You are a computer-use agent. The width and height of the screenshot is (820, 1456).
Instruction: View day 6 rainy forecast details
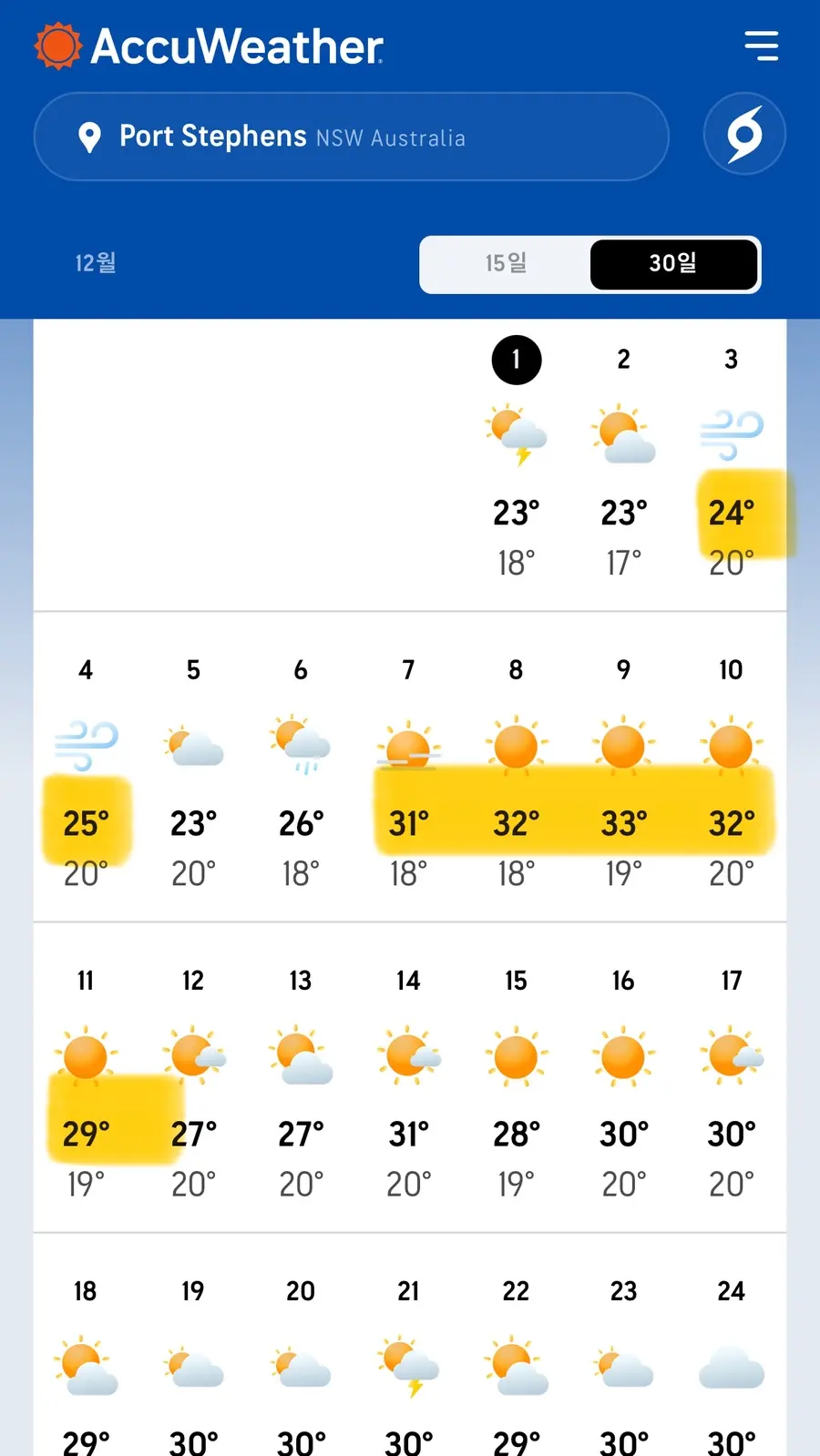[301, 773]
